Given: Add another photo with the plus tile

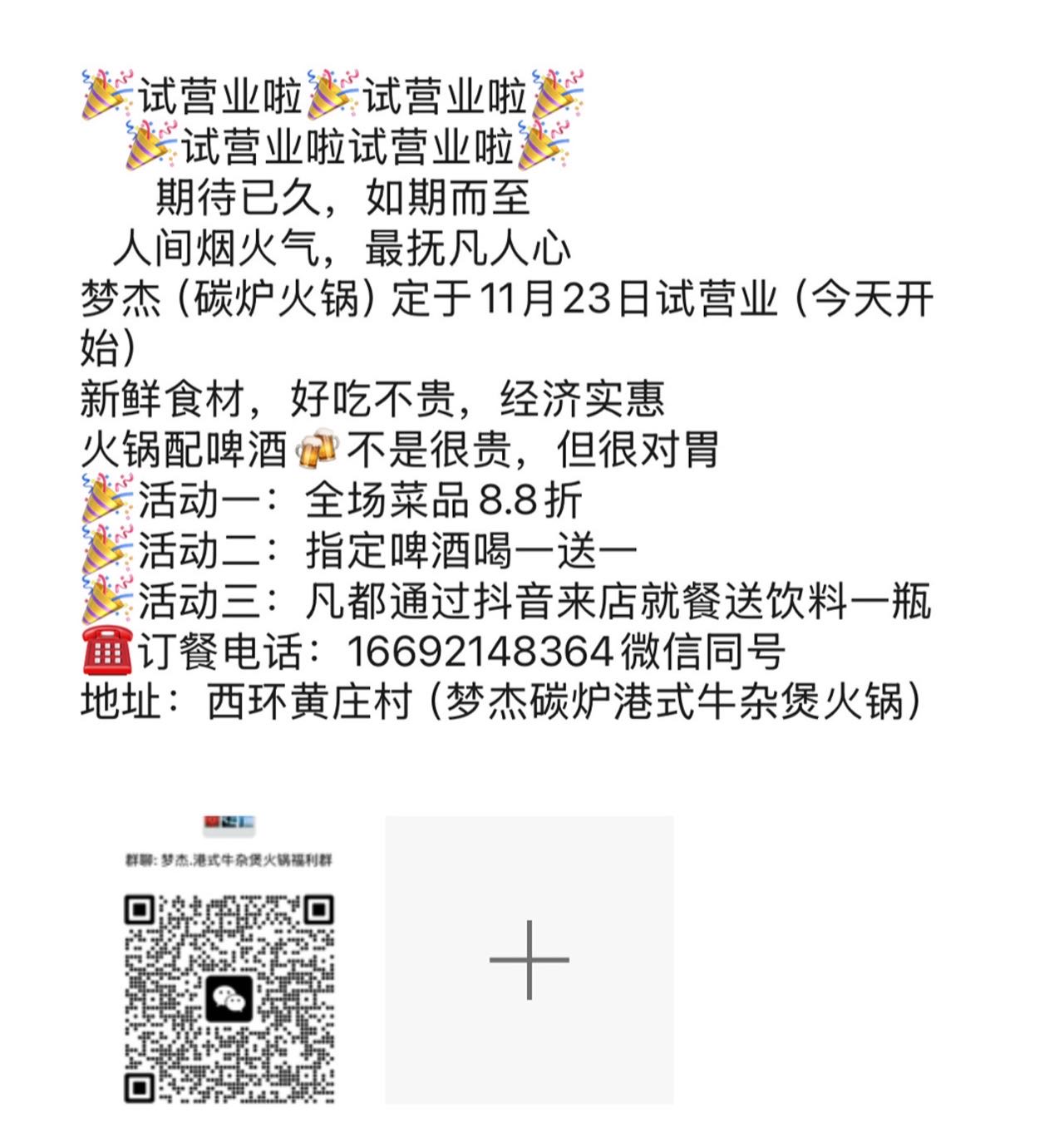Looking at the screenshot, I should click(x=529, y=959).
